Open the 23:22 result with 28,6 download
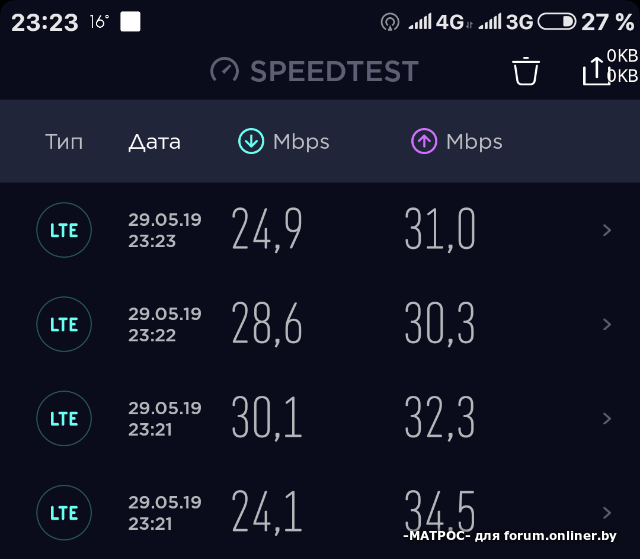Viewport: 640px width, 559px height. [x=320, y=324]
